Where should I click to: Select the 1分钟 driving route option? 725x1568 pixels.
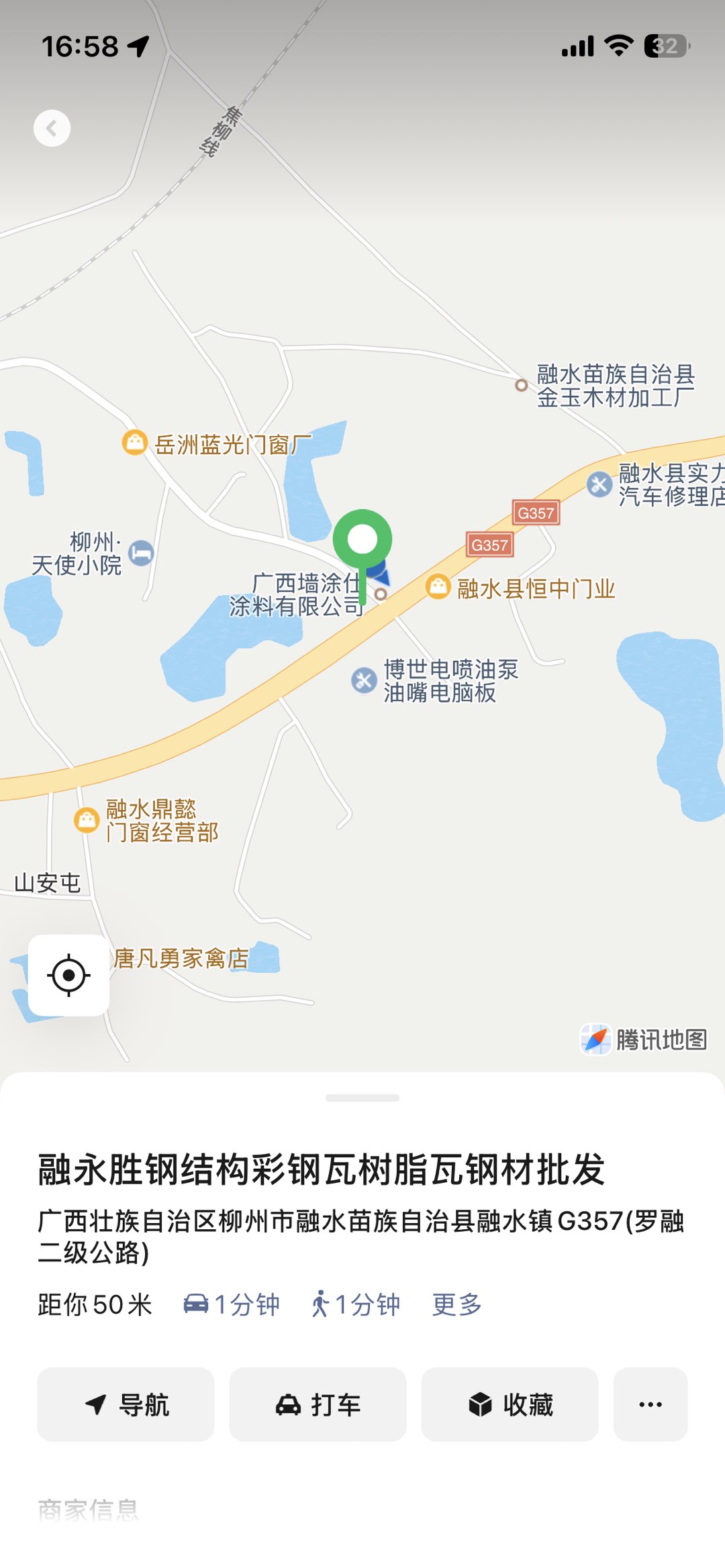click(x=232, y=1304)
